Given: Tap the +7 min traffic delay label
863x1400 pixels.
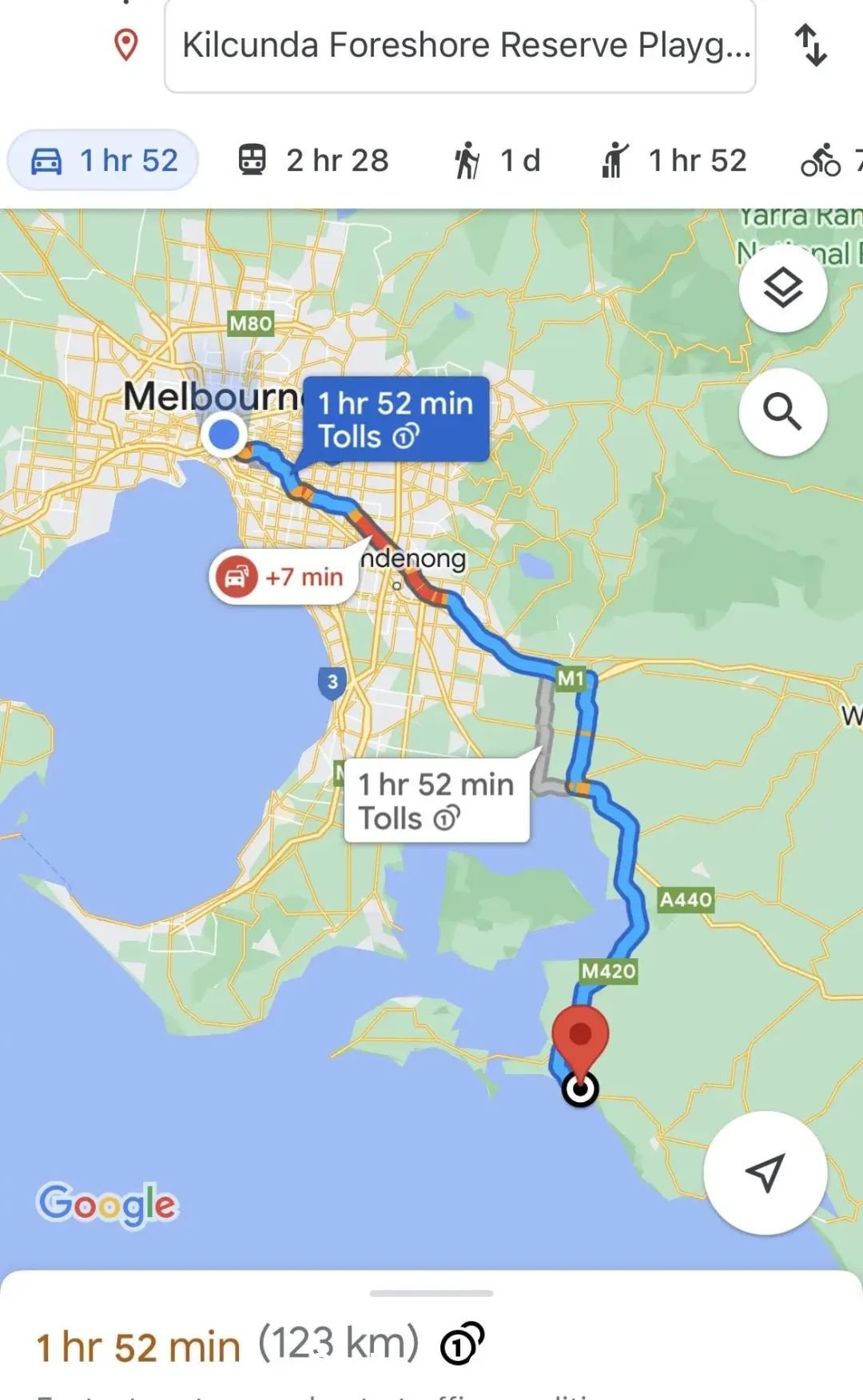Looking at the screenshot, I should [x=280, y=577].
